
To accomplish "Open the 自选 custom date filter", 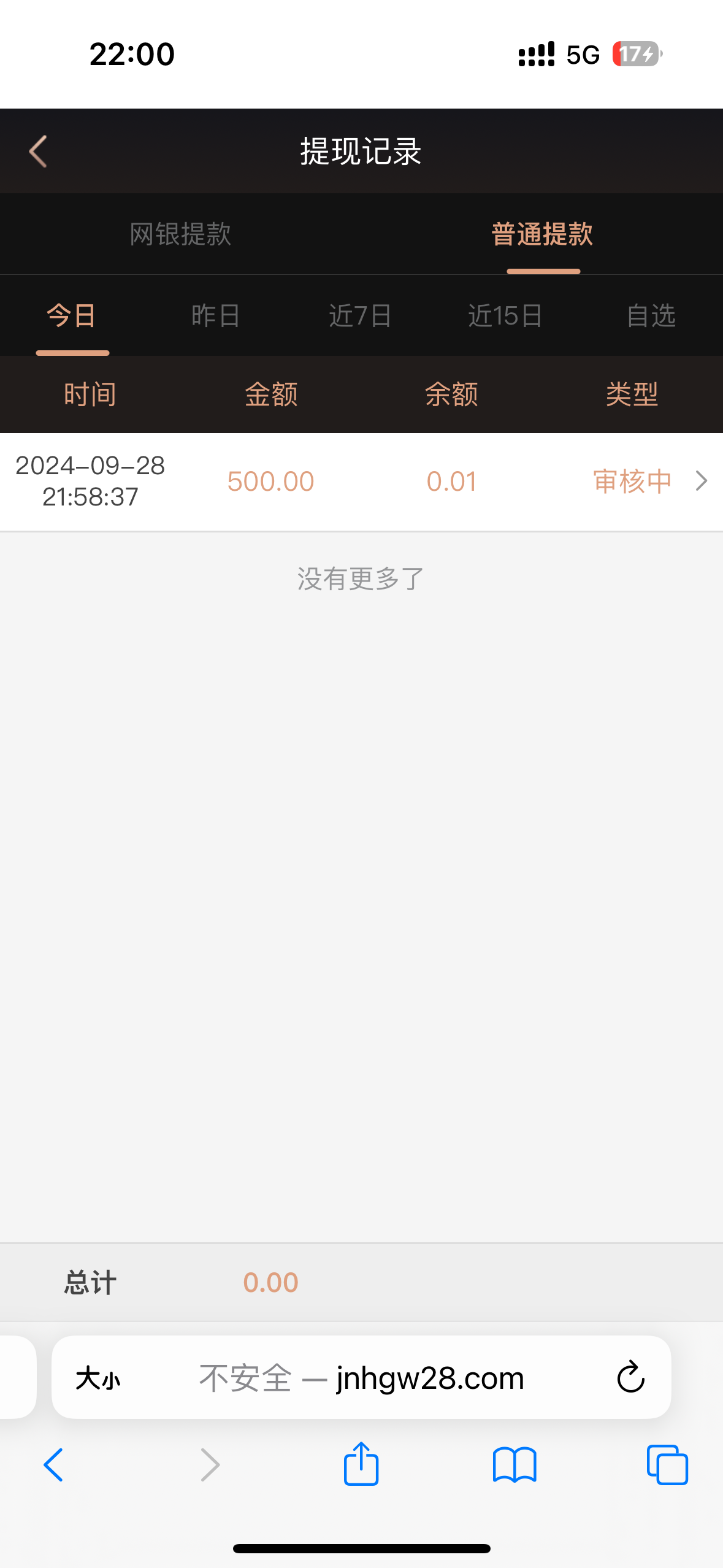I will (651, 316).
